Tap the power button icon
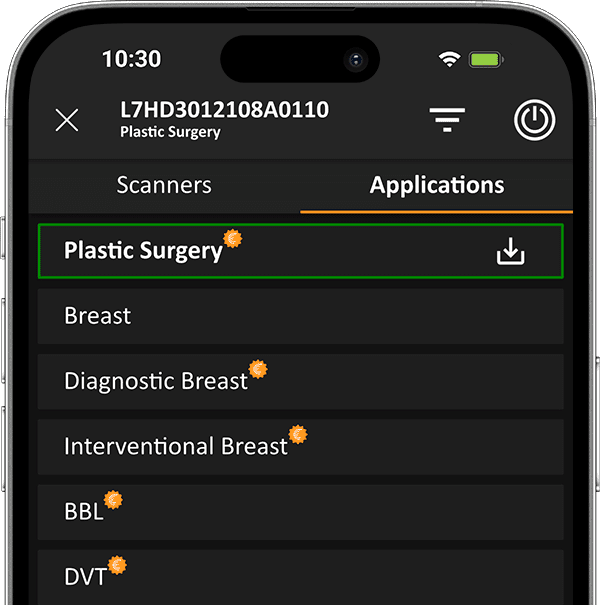The height and width of the screenshot is (605, 600). (x=535, y=121)
